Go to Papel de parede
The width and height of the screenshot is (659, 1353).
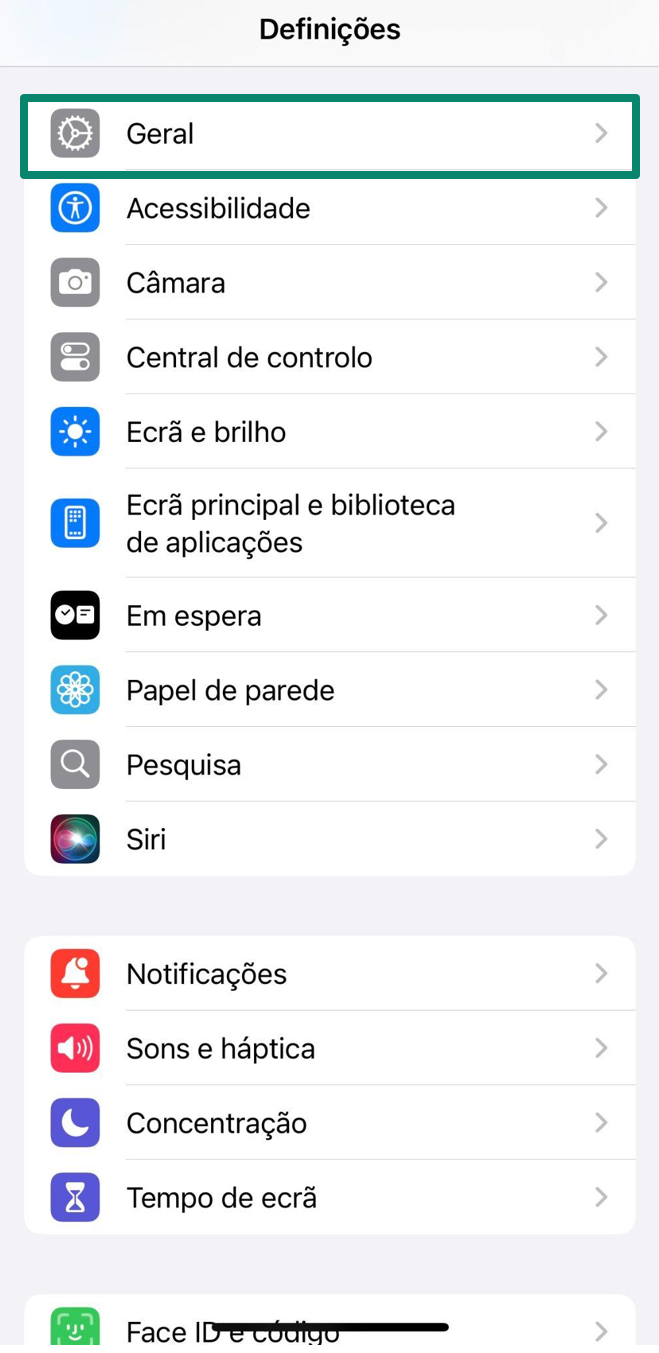329,690
